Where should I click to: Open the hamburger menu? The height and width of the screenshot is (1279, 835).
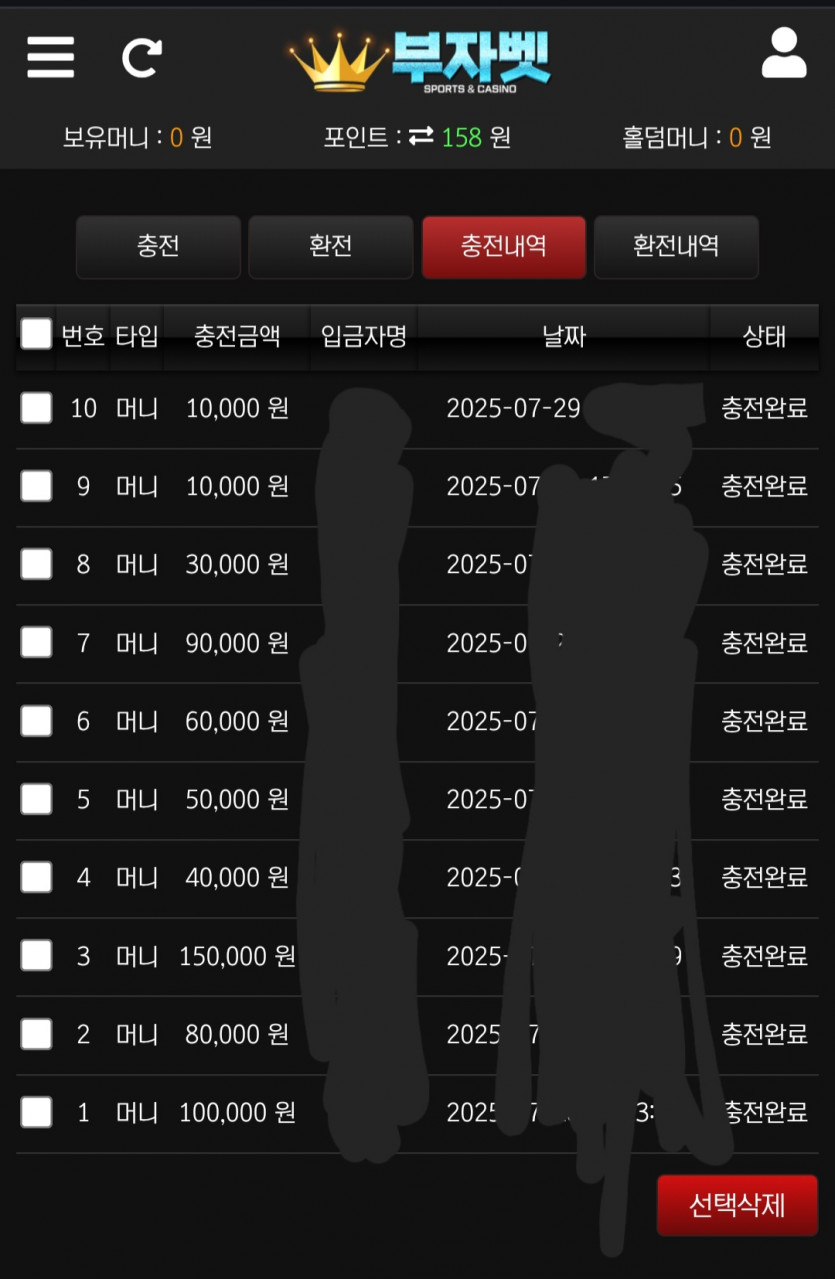point(50,57)
